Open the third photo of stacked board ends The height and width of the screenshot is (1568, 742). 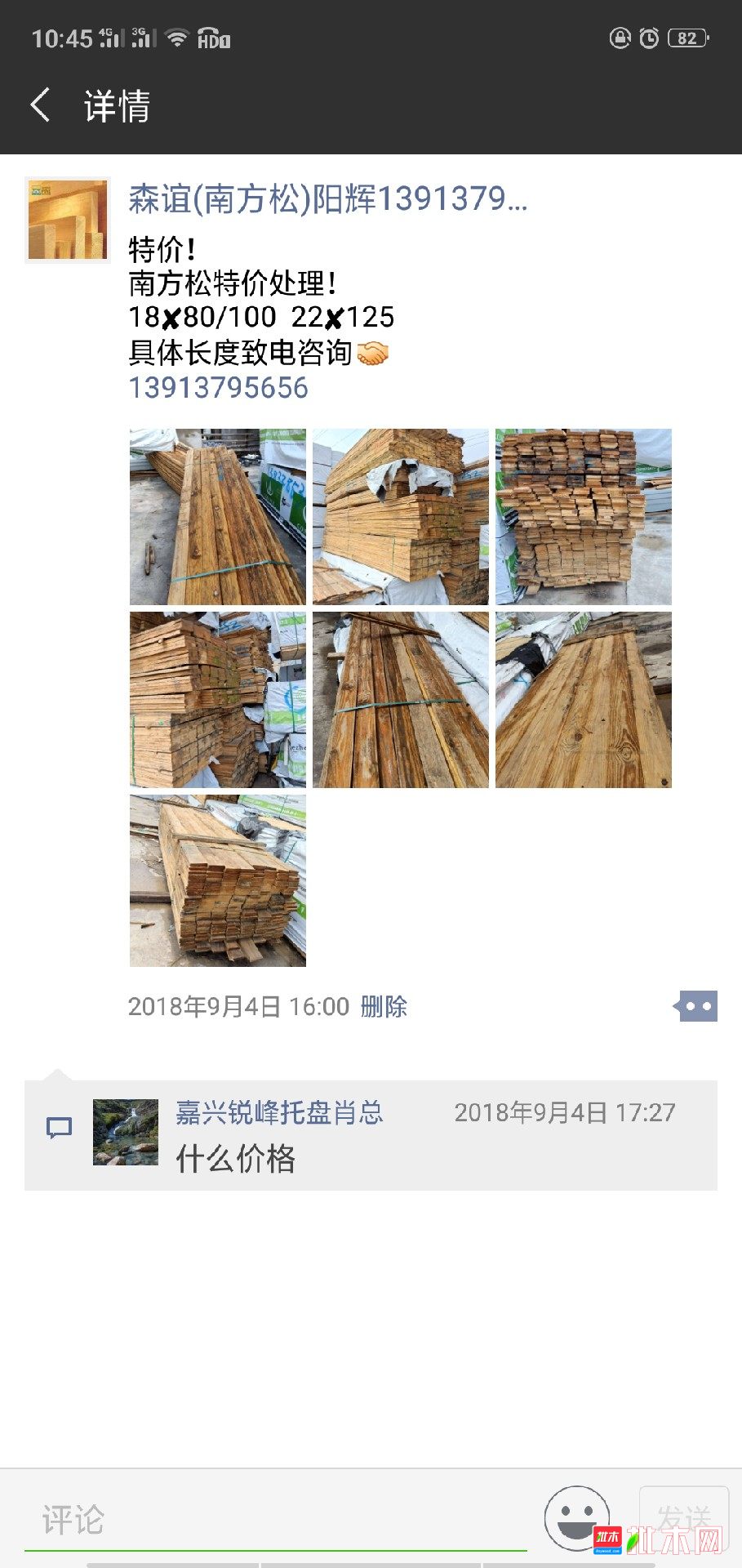tap(583, 516)
